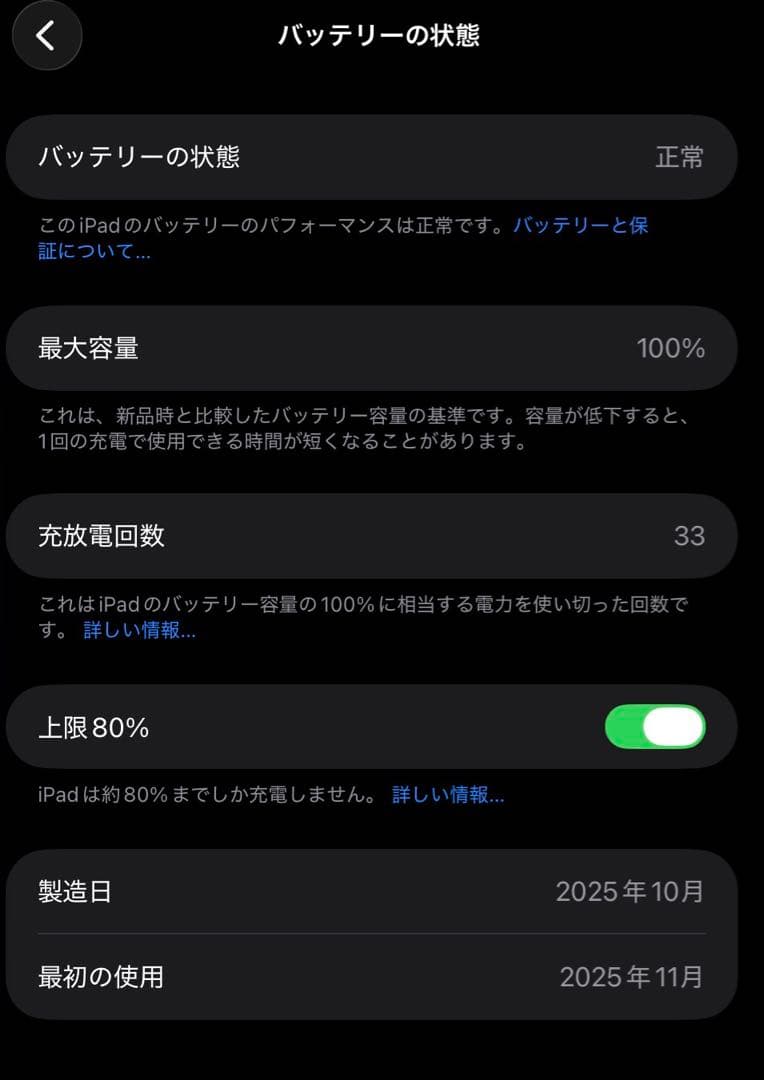Tap the バッテリーの状態 page title
Screen dimensions: 764x1080
click(381, 34)
